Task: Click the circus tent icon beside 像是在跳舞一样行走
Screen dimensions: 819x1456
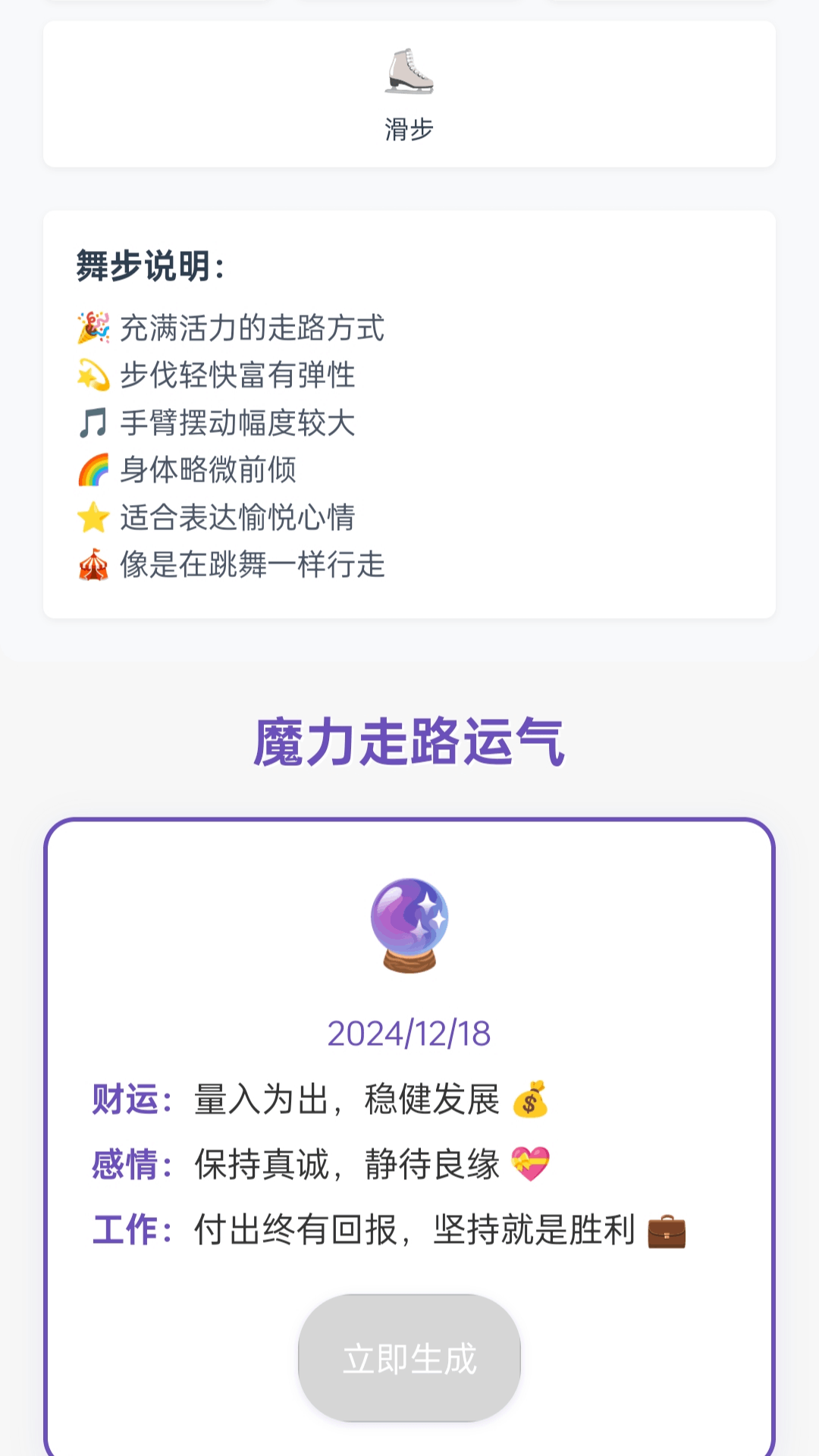Action: click(93, 566)
